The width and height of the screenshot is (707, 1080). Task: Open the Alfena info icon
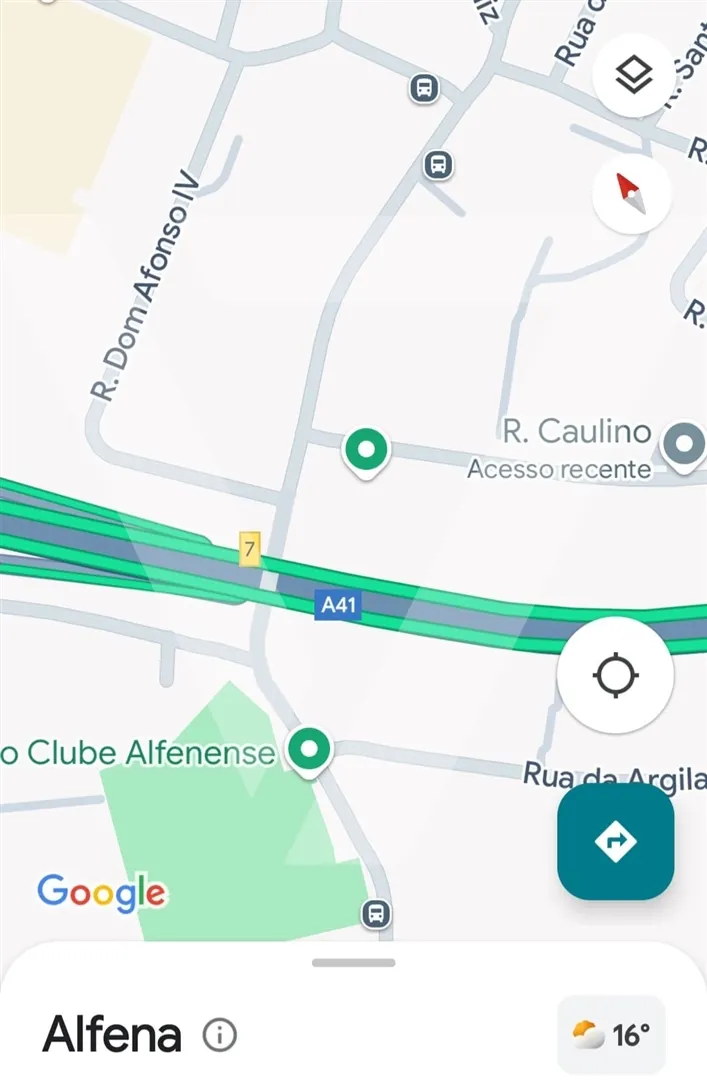tap(220, 1035)
